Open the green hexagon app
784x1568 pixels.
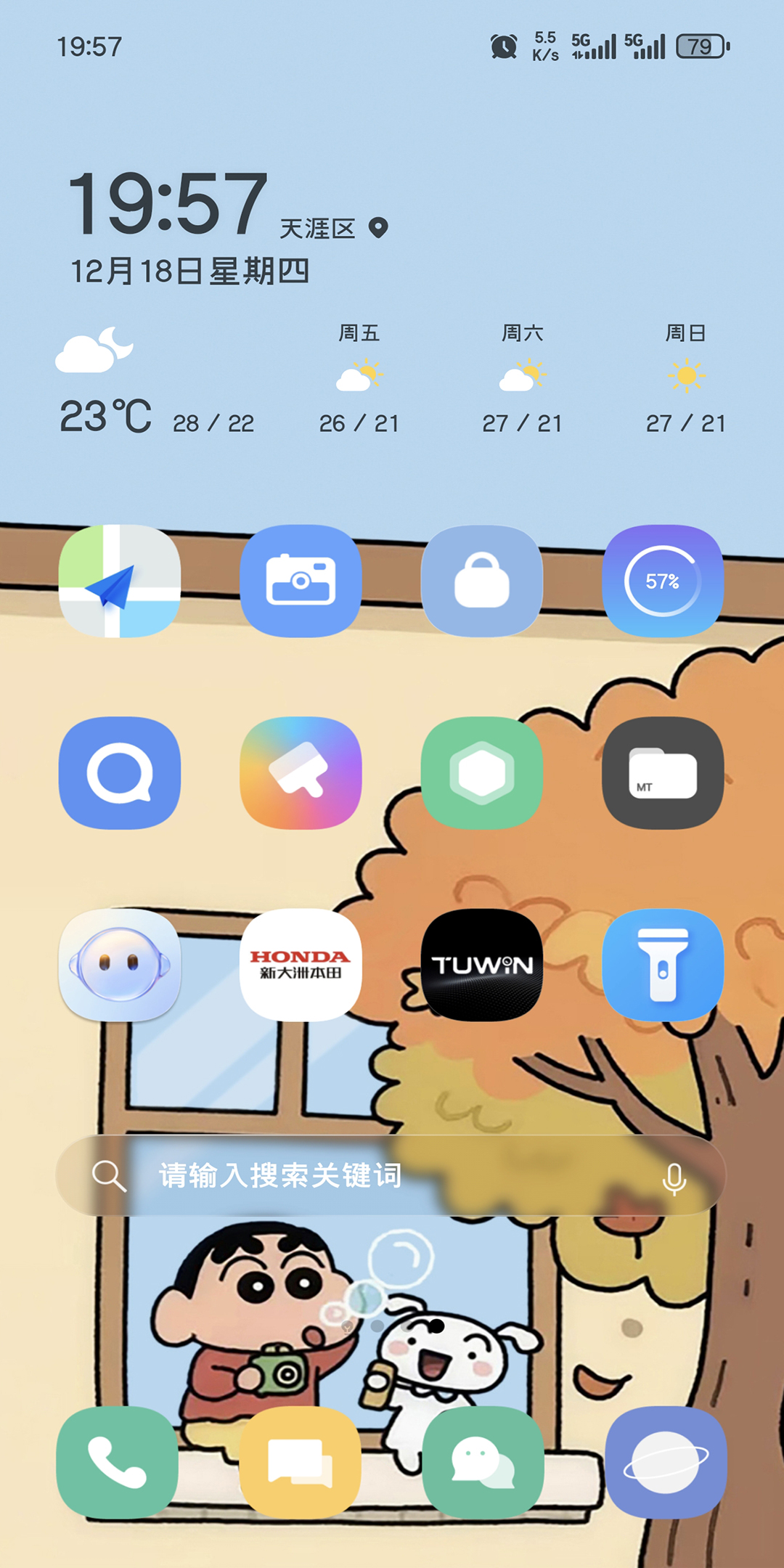[481, 773]
